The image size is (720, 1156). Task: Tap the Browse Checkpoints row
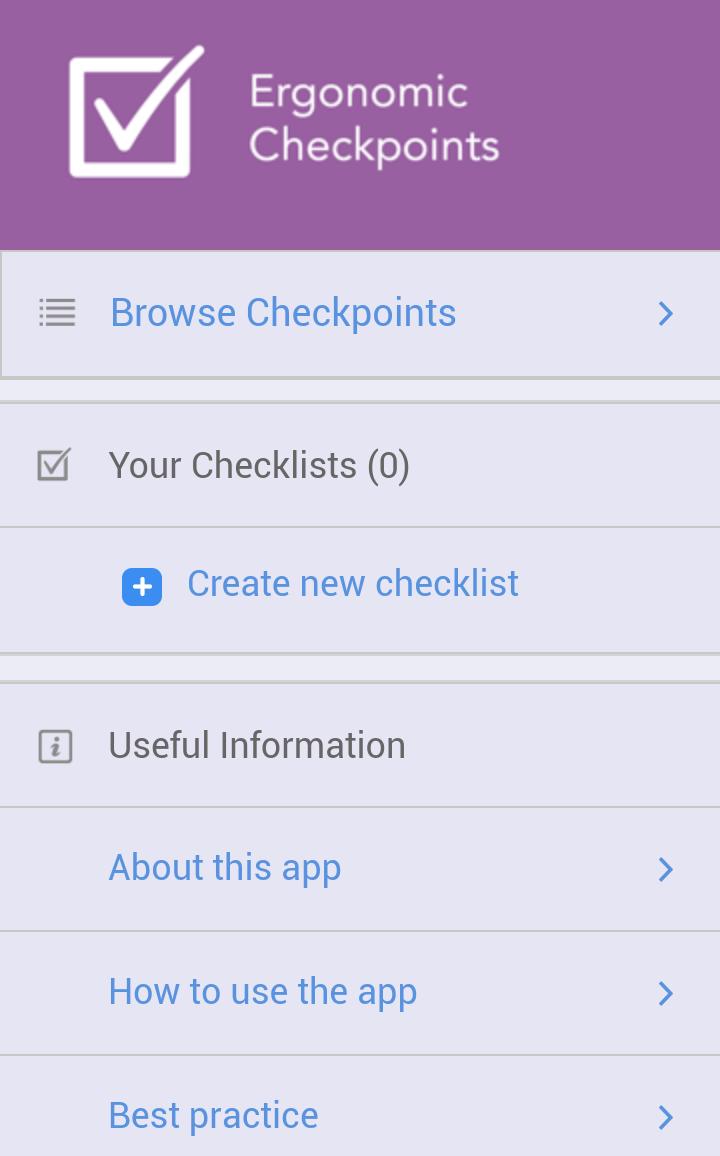pos(360,313)
